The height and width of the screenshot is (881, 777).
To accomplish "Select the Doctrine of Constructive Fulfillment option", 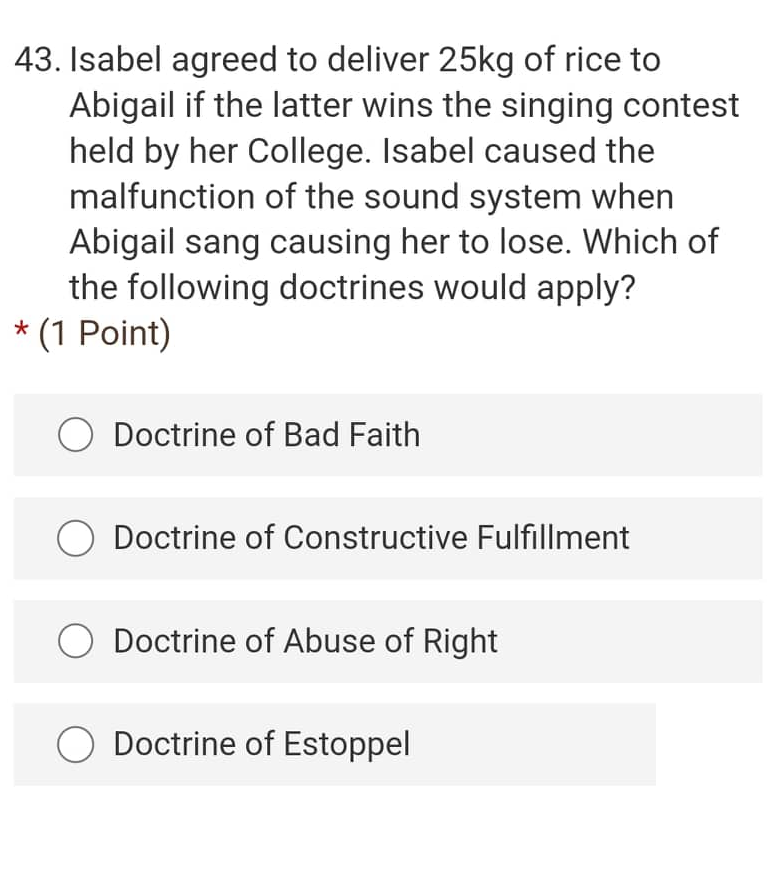I will coord(75,538).
